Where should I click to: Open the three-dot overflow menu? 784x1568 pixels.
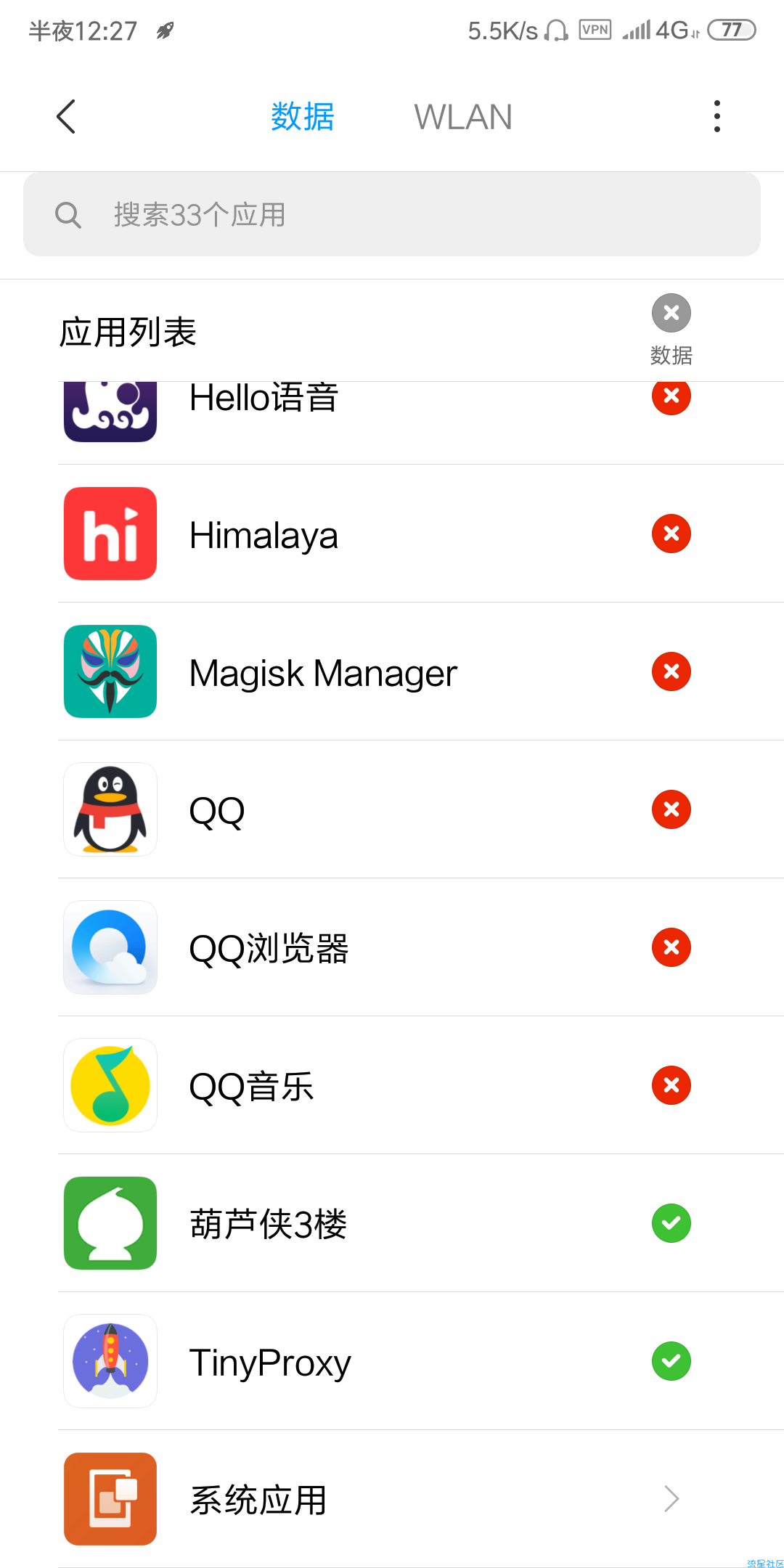(x=717, y=116)
